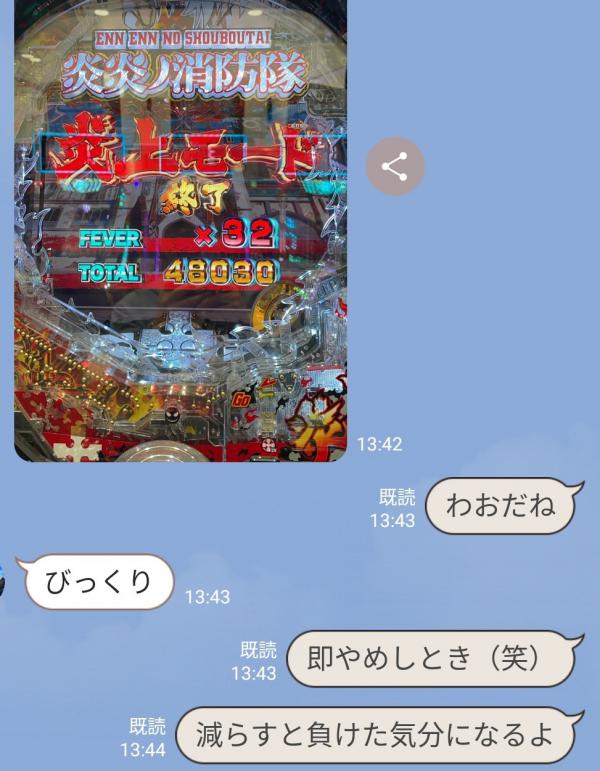Open the pachinko photo message
This screenshot has height=771, width=600.
coord(180,230)
